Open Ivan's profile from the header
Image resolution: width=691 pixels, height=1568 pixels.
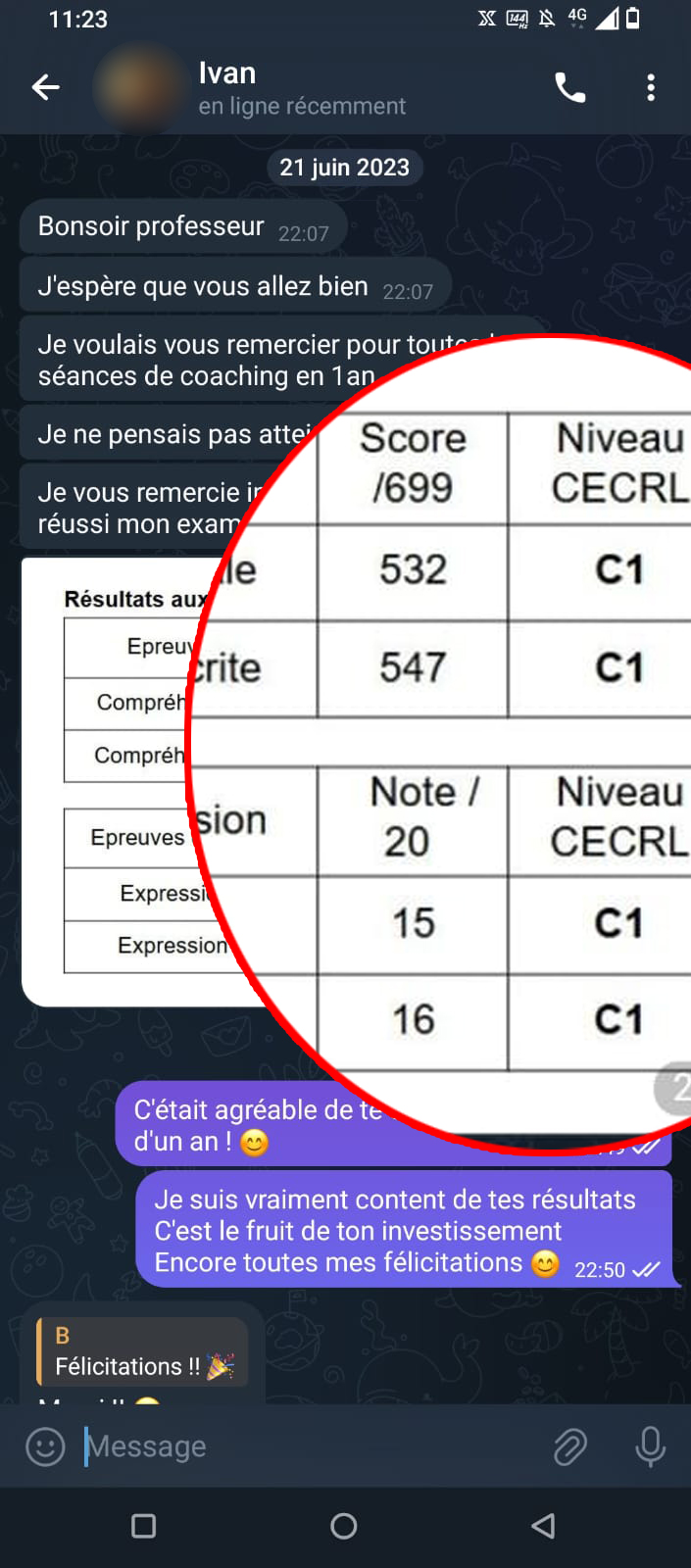pos(250,88)
